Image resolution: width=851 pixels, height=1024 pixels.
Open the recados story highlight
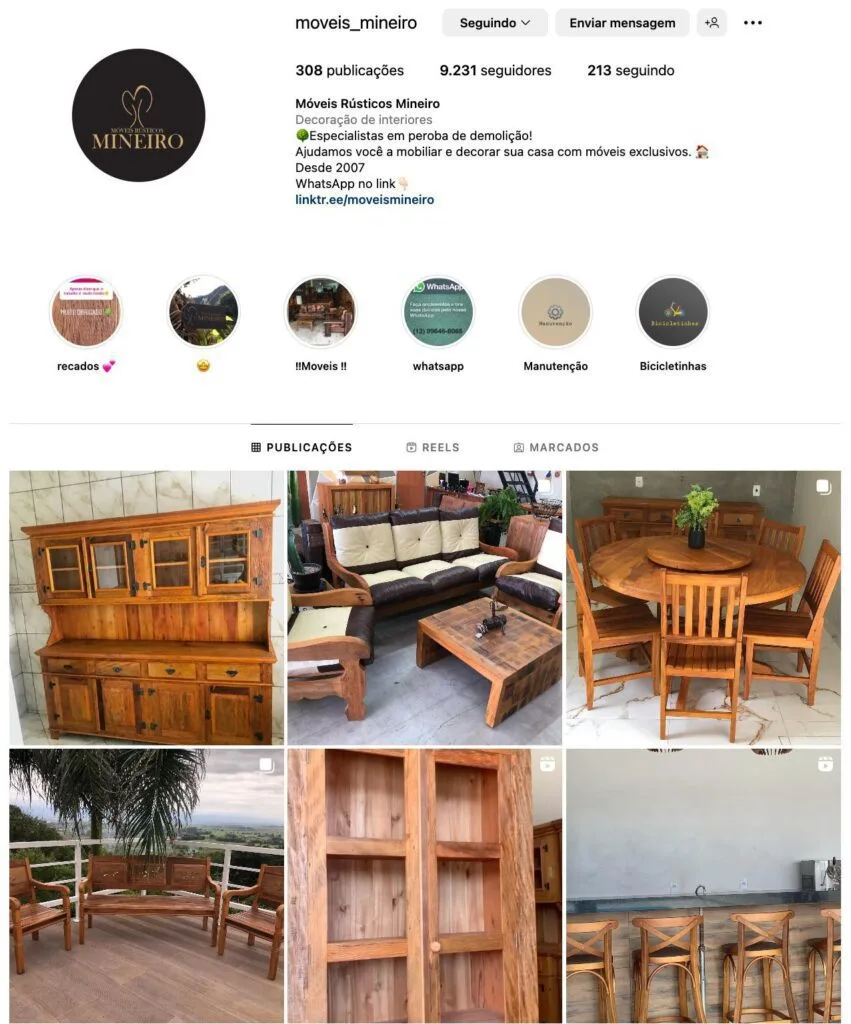(x=86, y=312)
